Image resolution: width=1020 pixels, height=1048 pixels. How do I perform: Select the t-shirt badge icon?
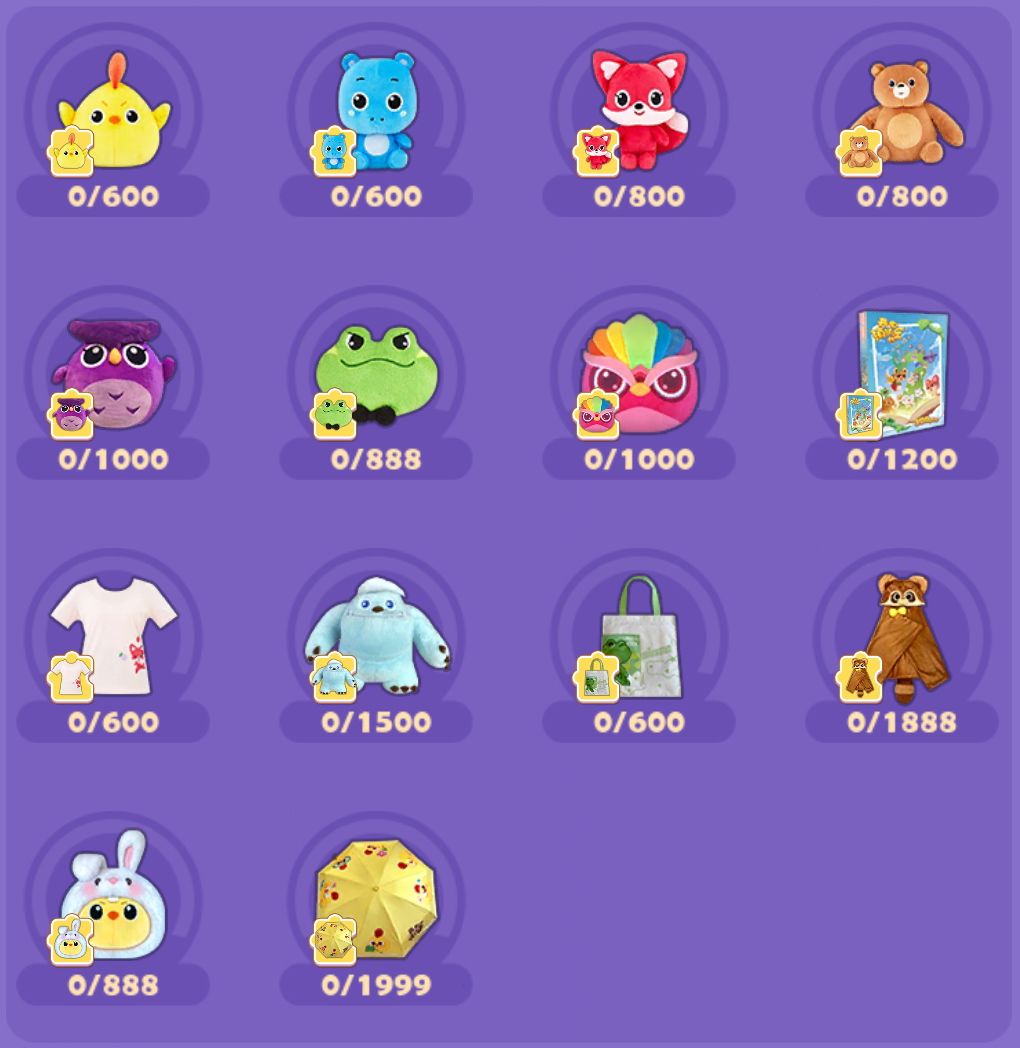point(70,676)
